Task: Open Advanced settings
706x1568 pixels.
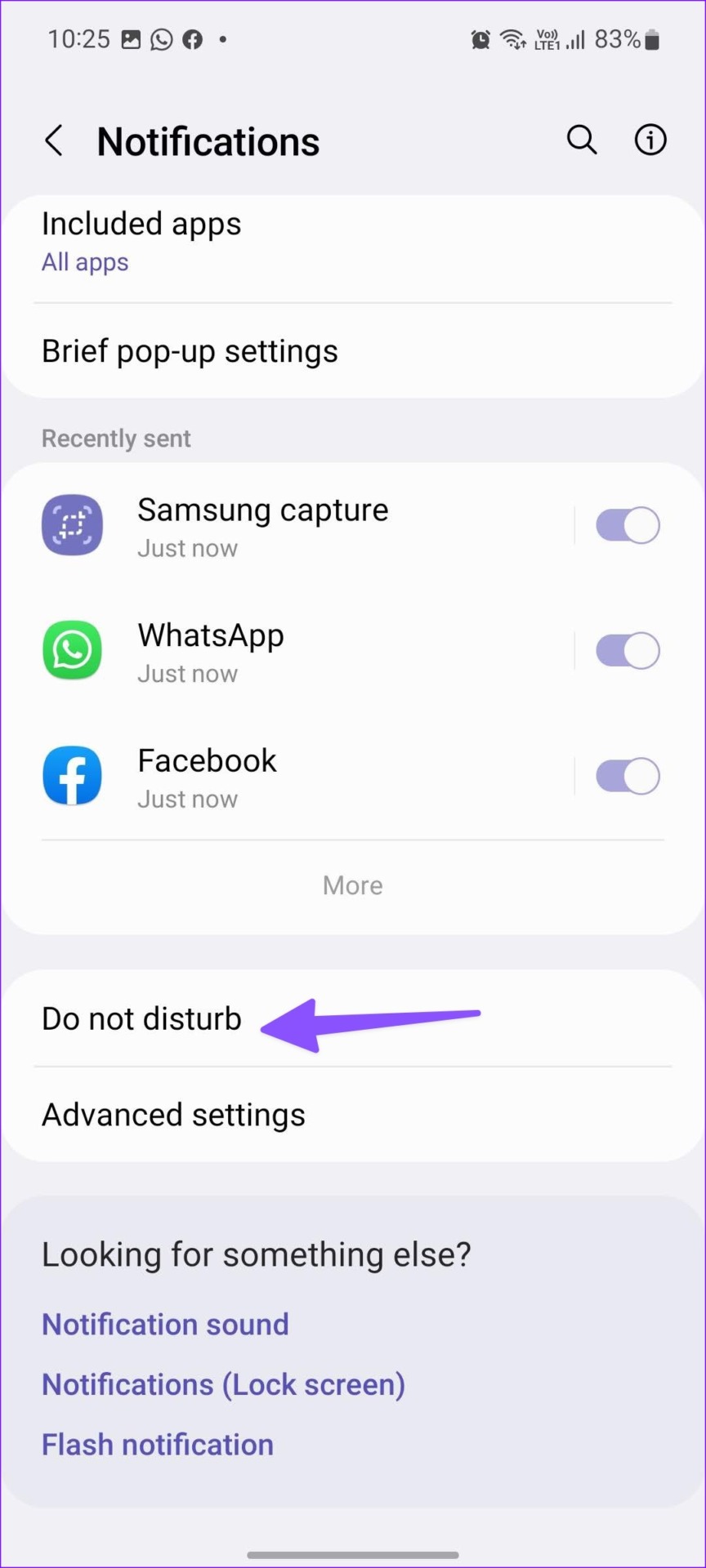Action: coord(173,1115)
